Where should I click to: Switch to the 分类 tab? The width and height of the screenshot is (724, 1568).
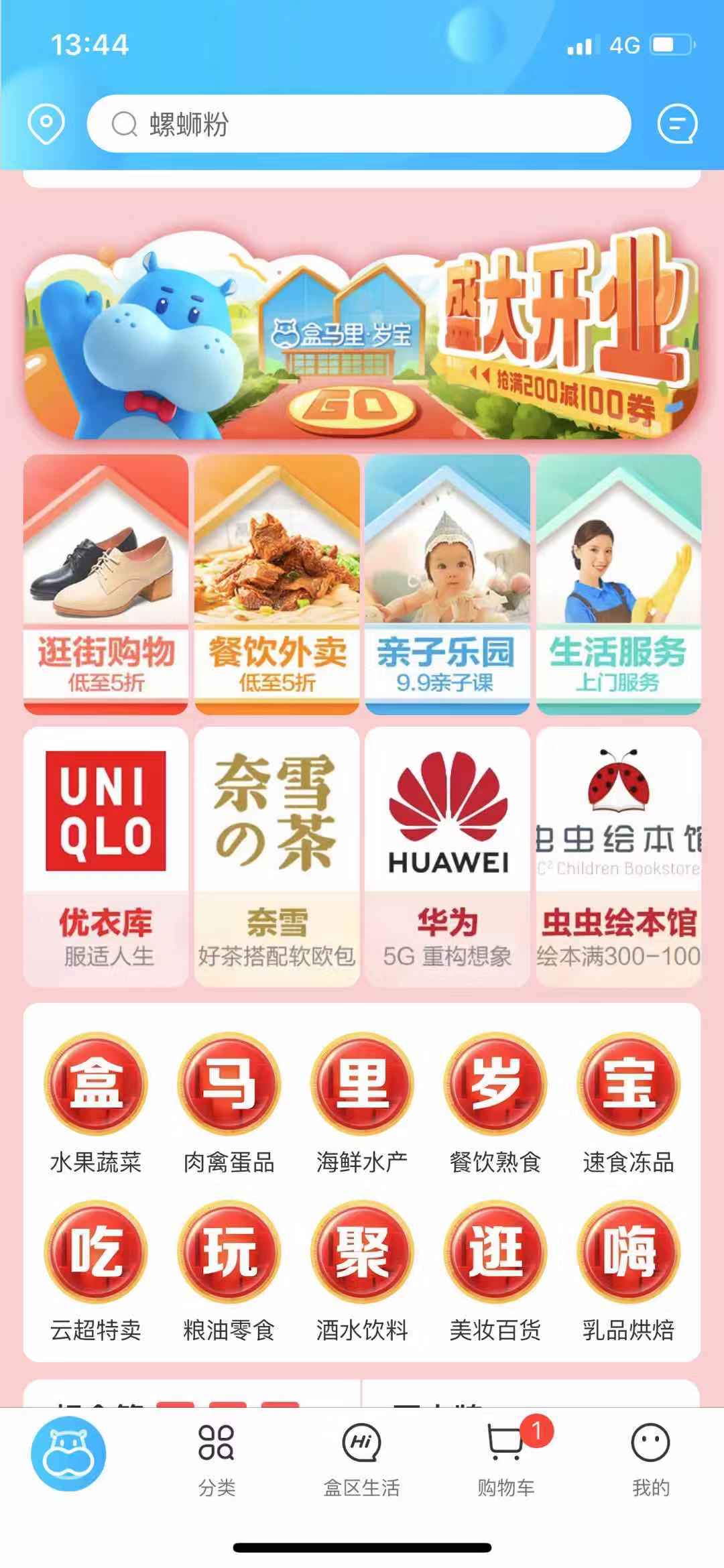(217, 1460)
